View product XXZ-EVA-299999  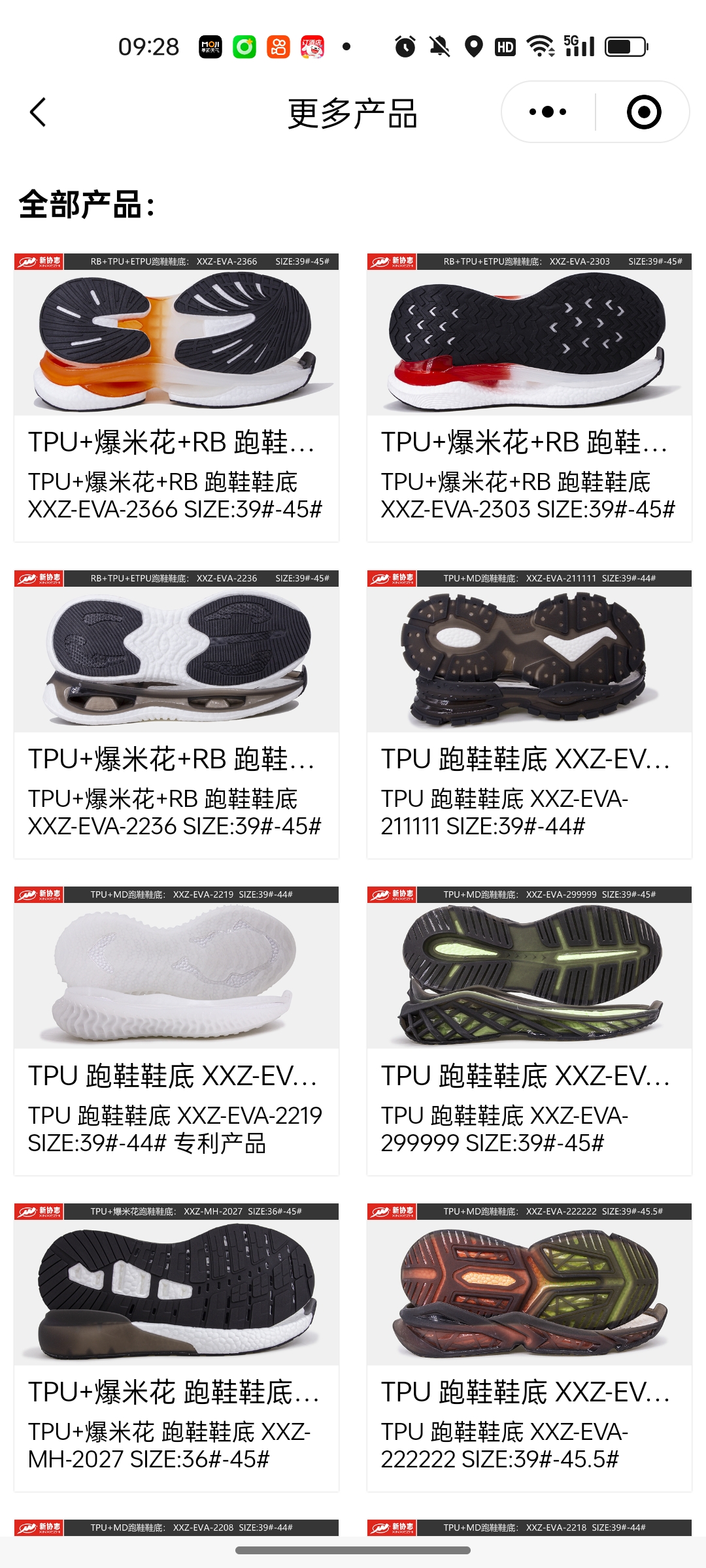[x=529, y=1030]
